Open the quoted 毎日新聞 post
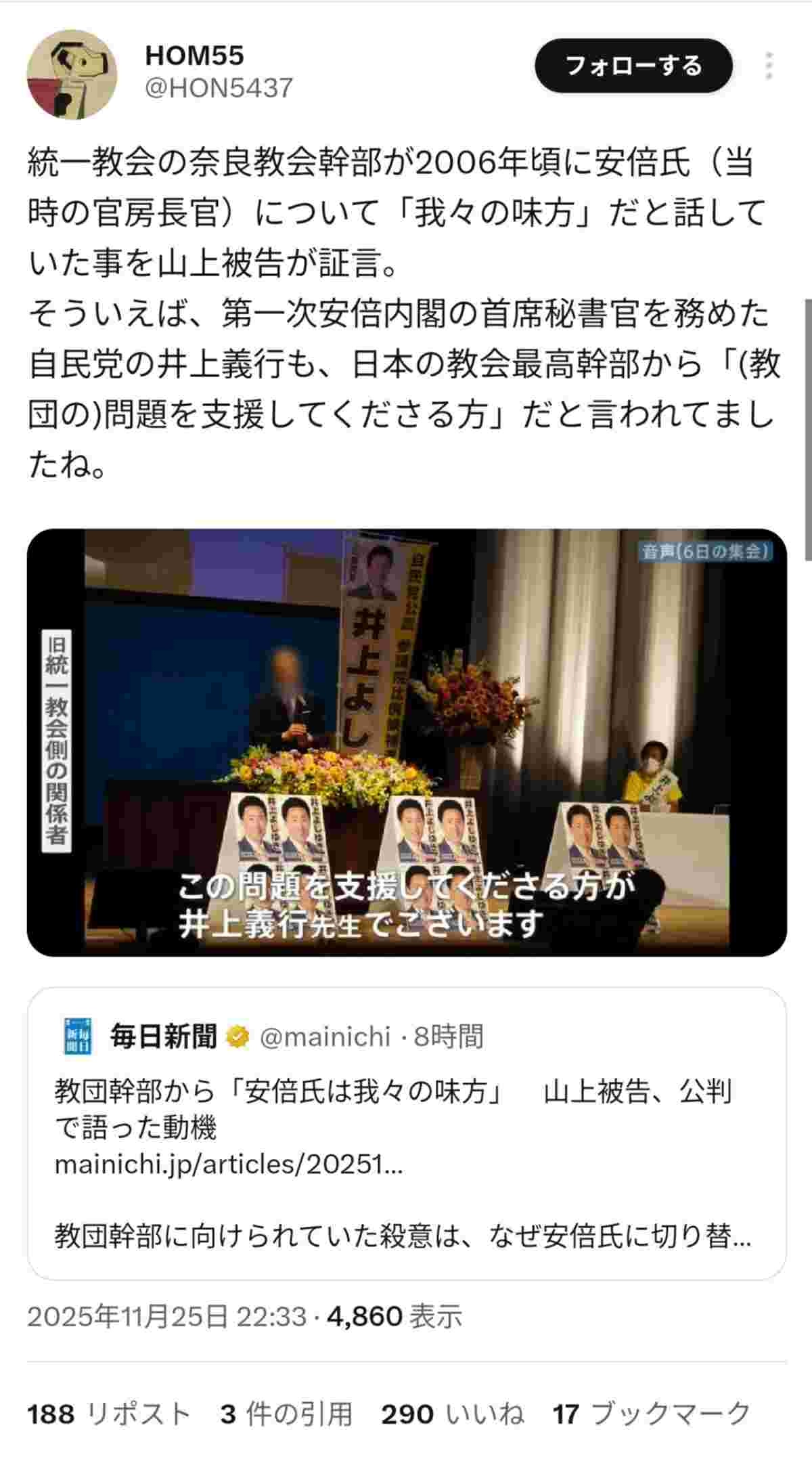Image resolution: width=812 pixels, height=1459 pixels. (406, 1133)
